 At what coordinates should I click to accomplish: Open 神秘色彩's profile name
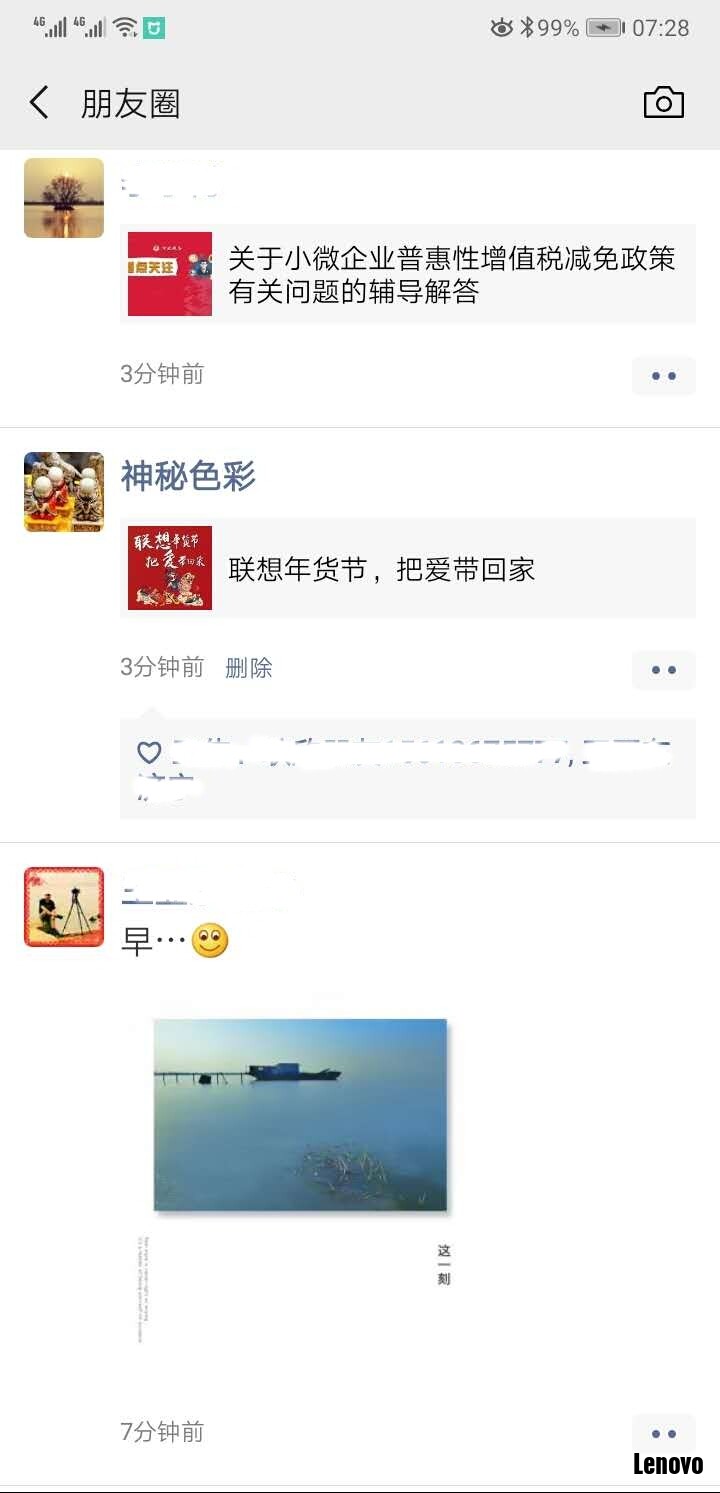click(188, 476)
